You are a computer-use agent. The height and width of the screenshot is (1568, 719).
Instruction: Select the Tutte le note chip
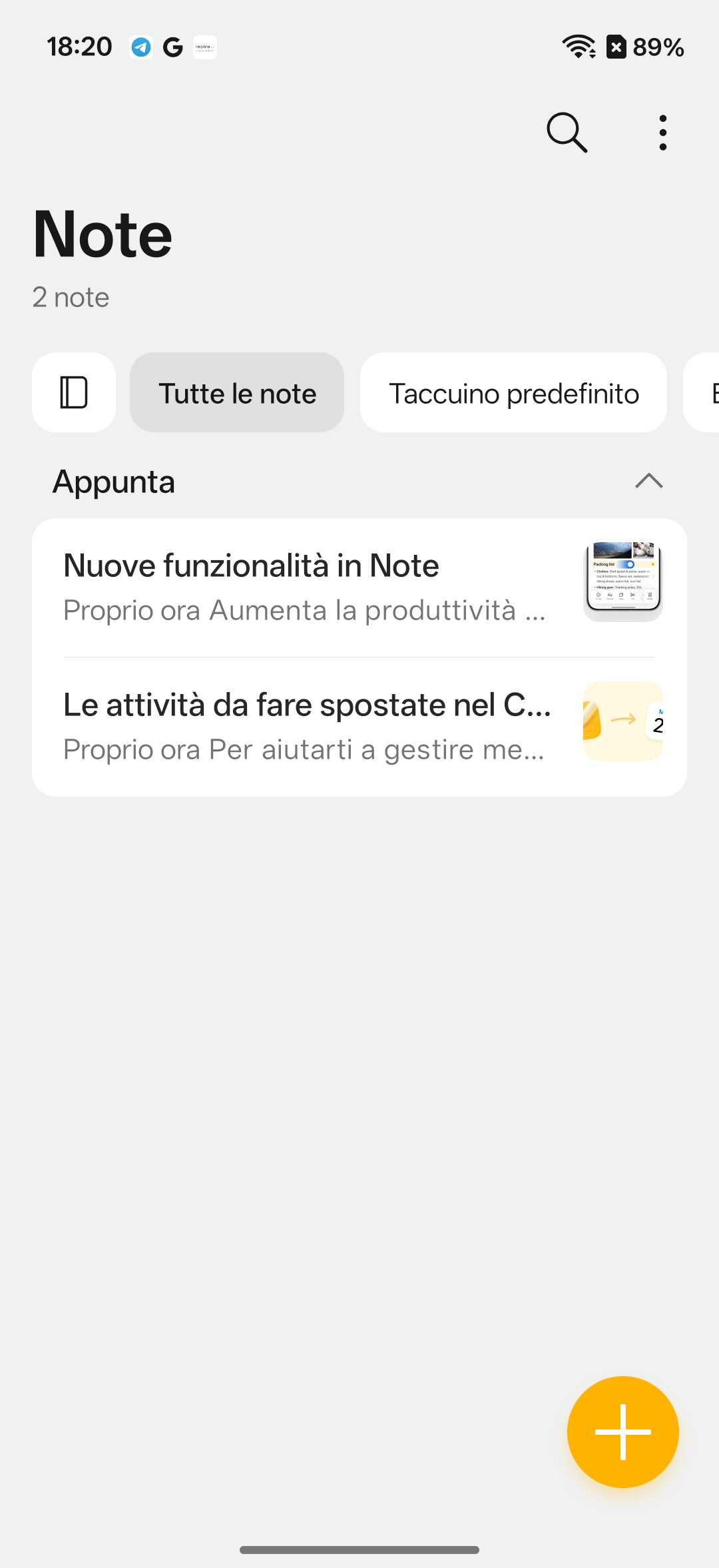(237, 392)
